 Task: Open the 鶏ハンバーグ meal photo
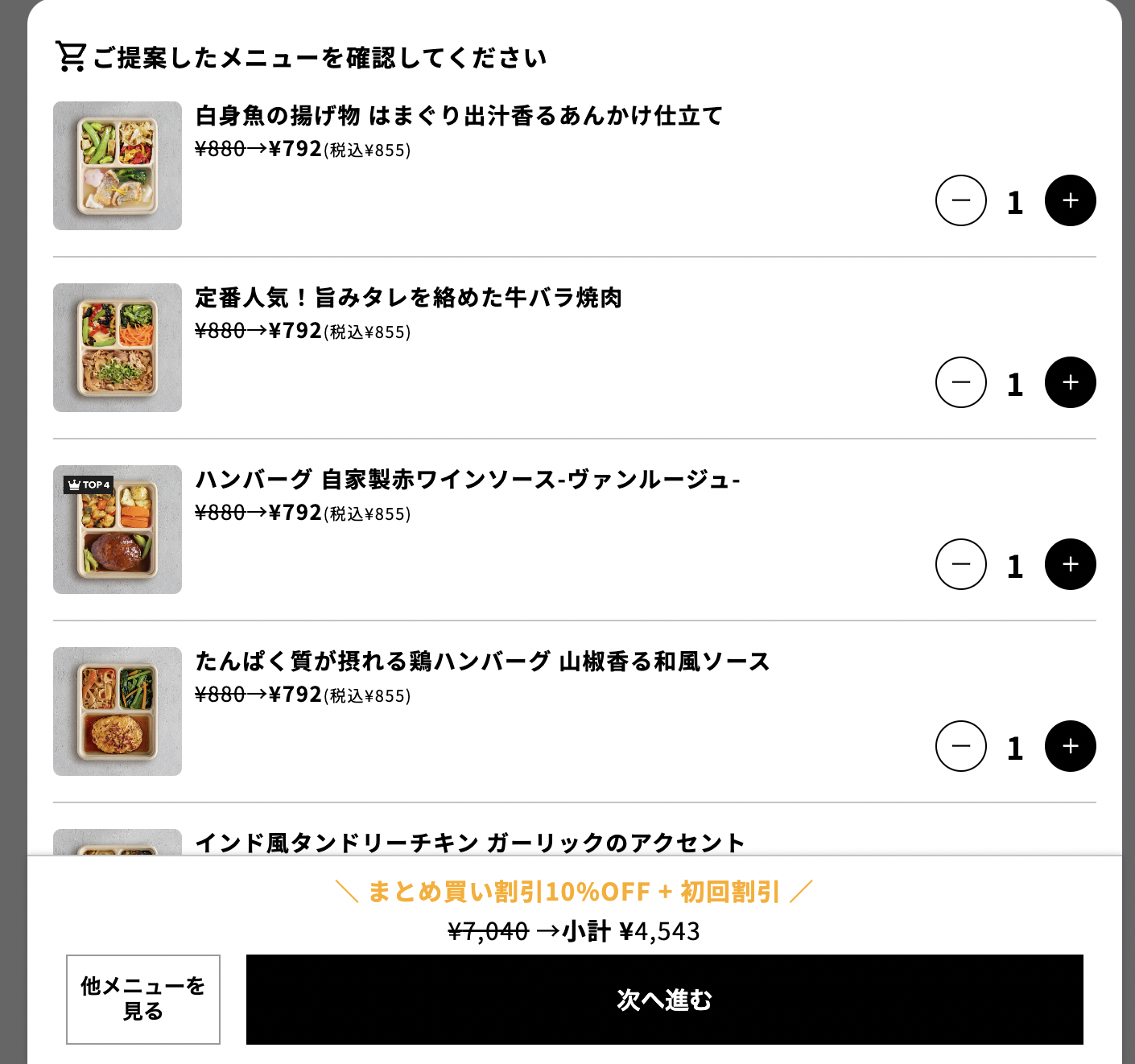(x=118, y=711)
